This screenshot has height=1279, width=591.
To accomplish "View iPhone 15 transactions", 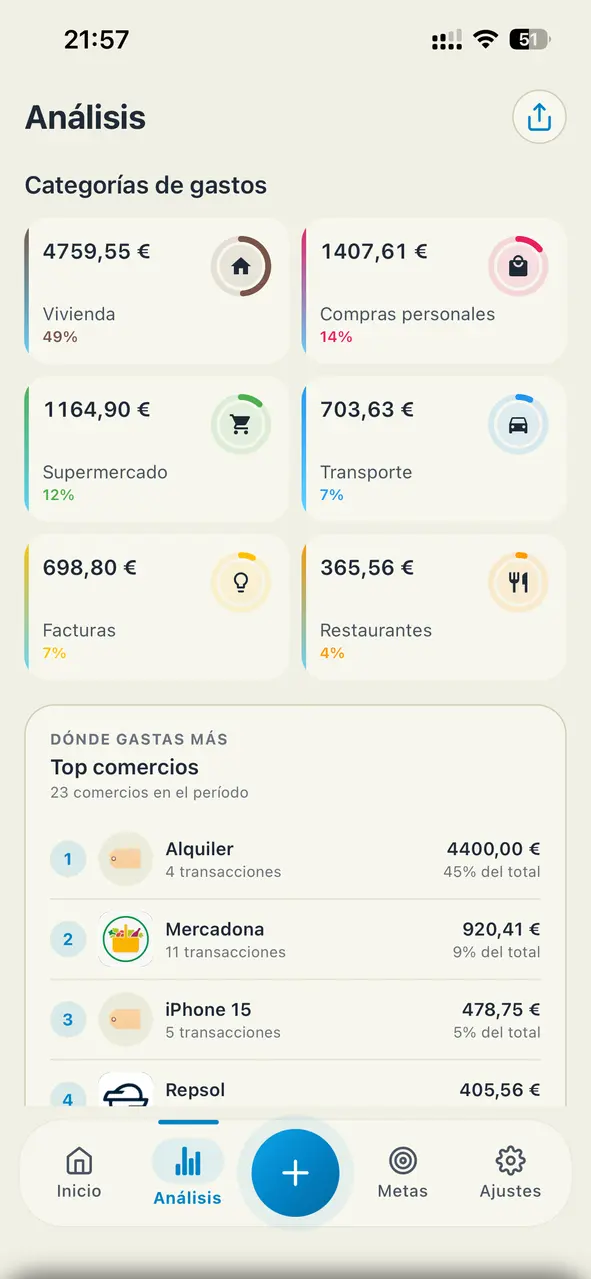I will point(295,1020).
